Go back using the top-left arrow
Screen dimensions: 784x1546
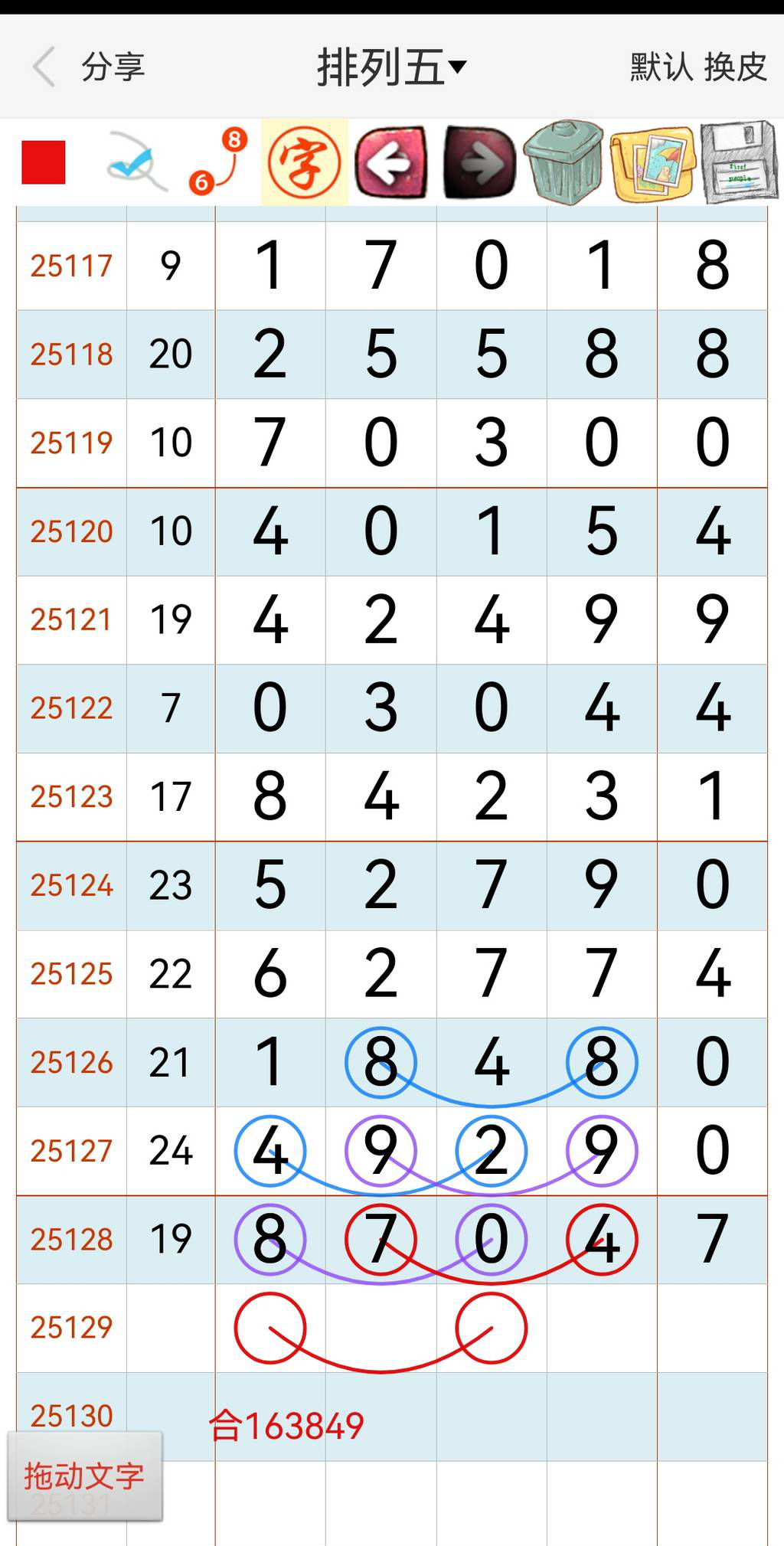tap(44, 67)
